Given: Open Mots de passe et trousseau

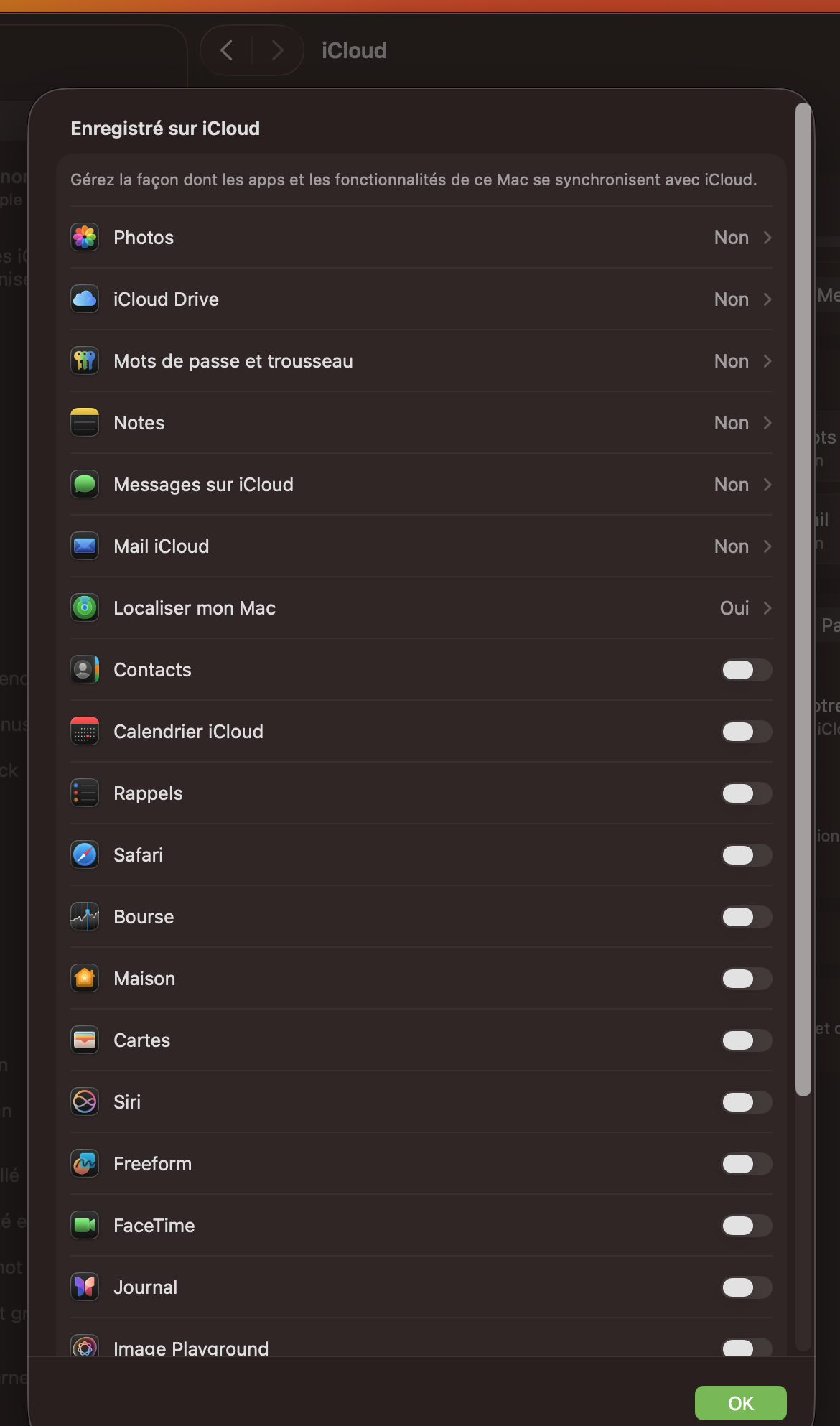Looking at the screenshot, I should point(421,361).
